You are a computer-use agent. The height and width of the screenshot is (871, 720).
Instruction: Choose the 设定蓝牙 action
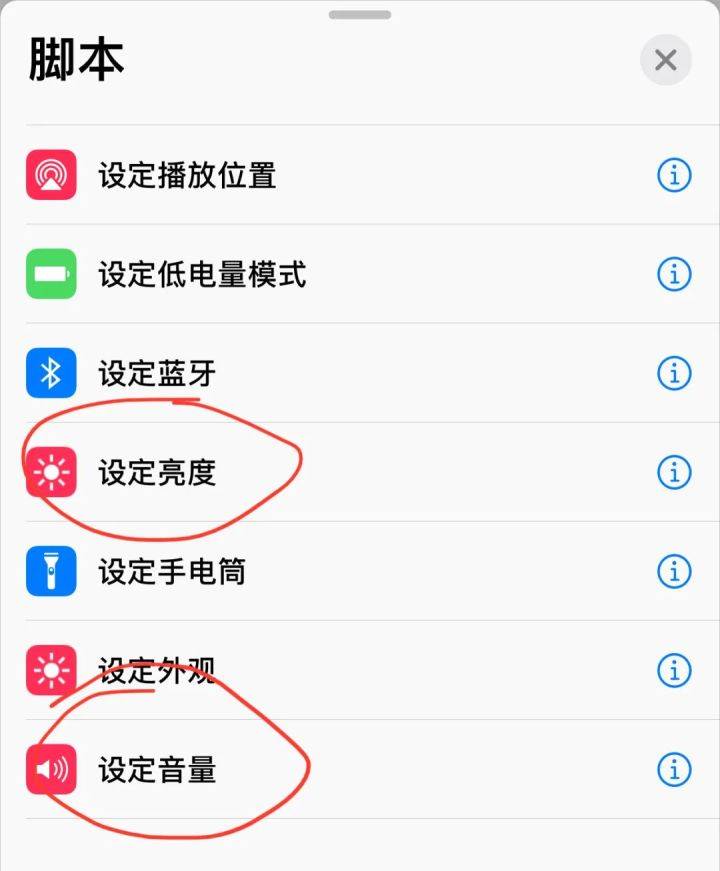click(x=157, y=374)
